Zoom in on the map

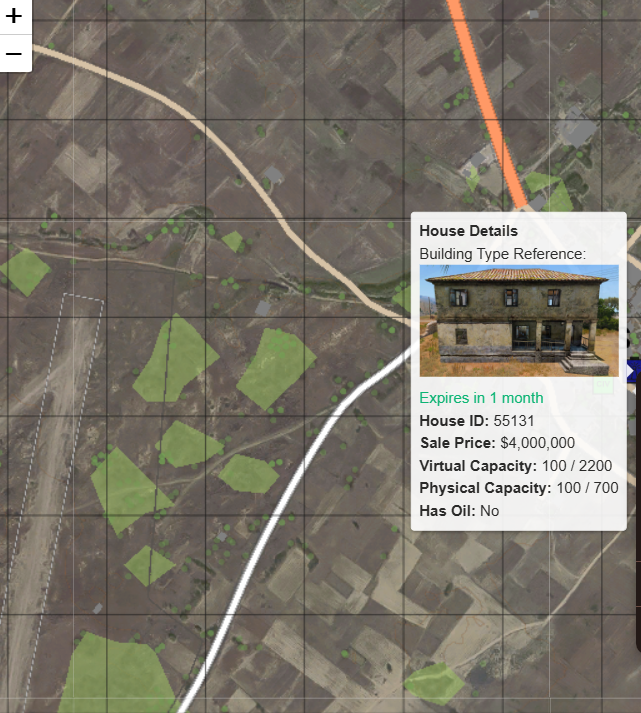pos(14,16)
